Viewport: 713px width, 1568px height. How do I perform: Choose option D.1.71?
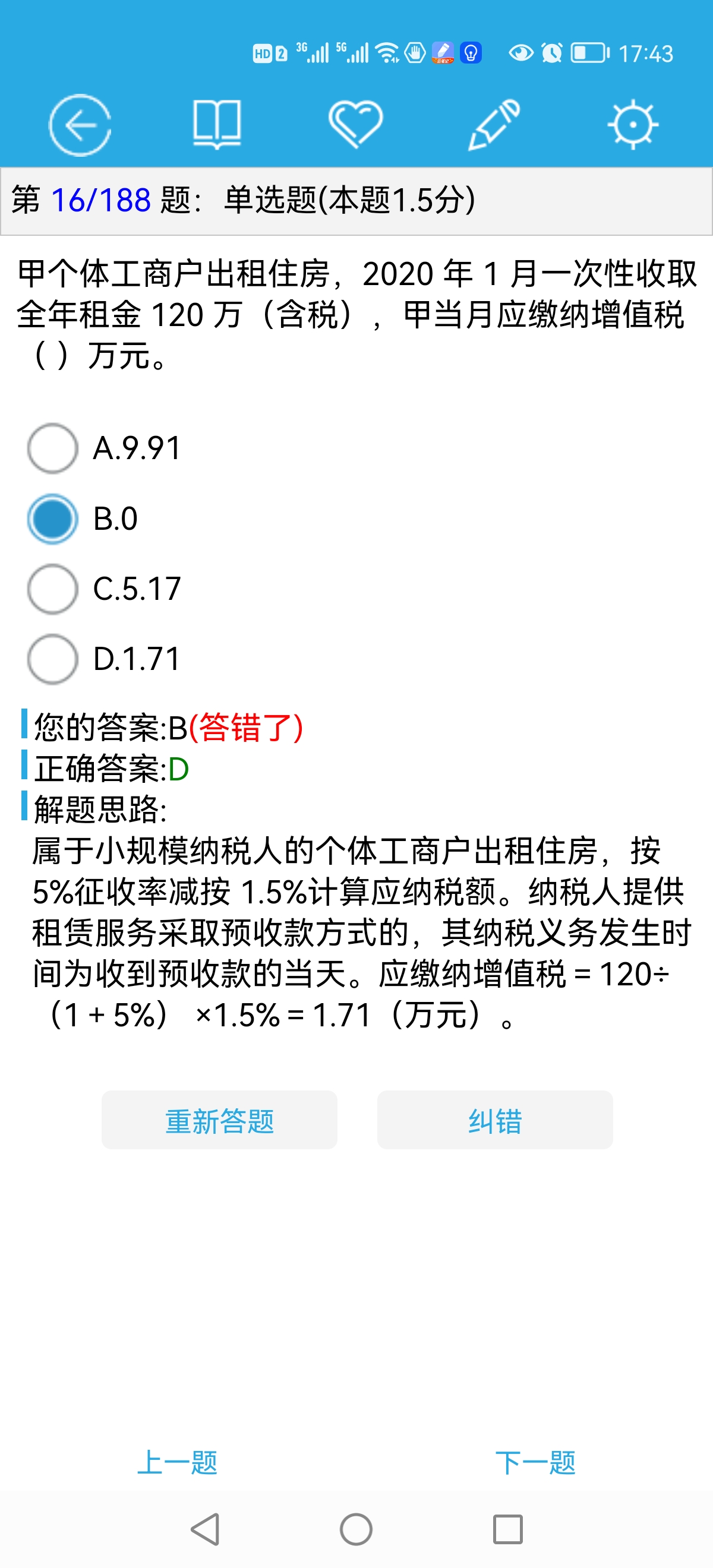105,659
